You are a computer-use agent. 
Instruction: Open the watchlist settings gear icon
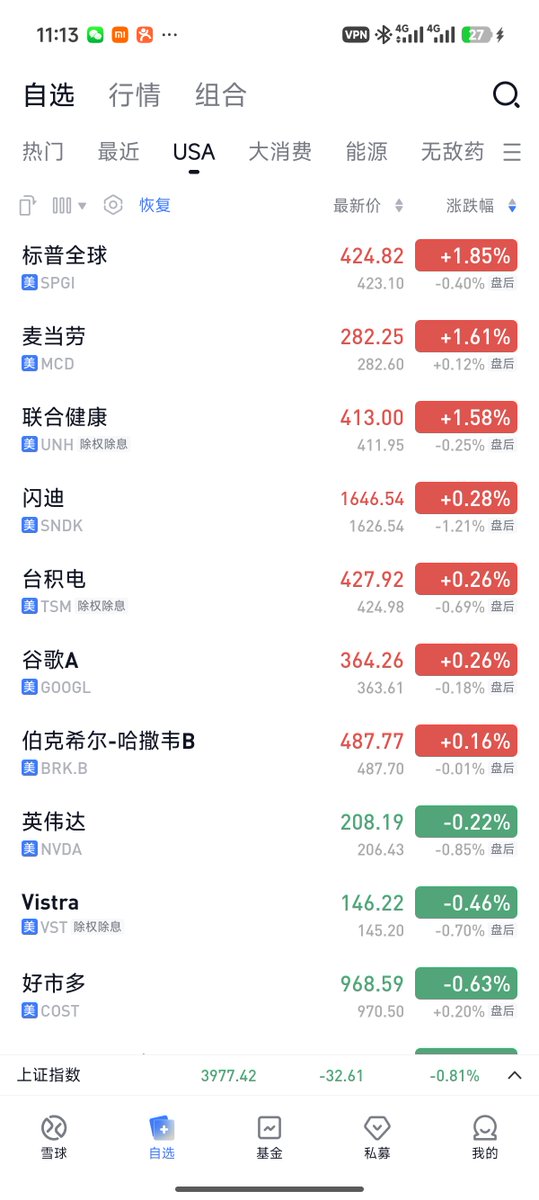click(x=113, y=205)
